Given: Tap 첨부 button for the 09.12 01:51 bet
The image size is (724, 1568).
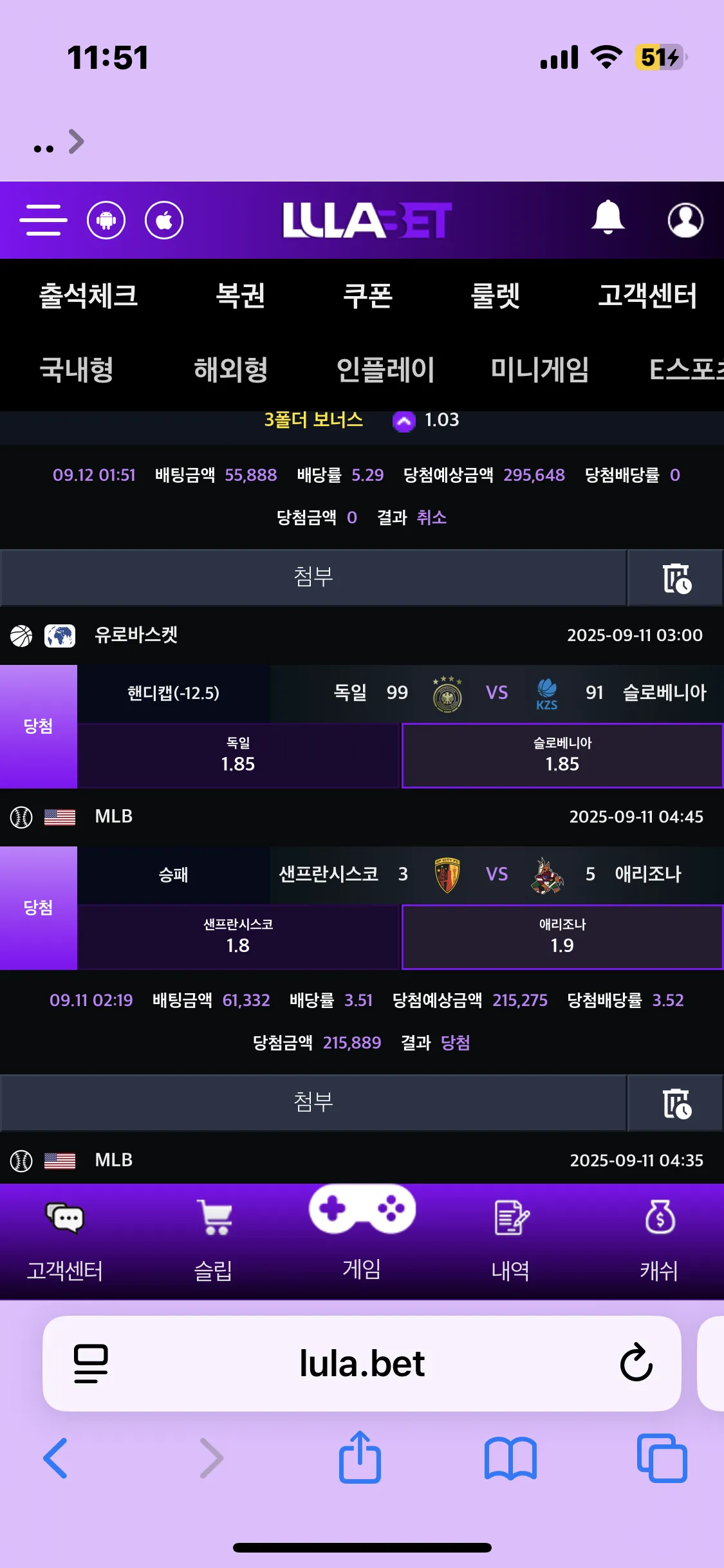Looking at the screenshot, I should point(313,577).
